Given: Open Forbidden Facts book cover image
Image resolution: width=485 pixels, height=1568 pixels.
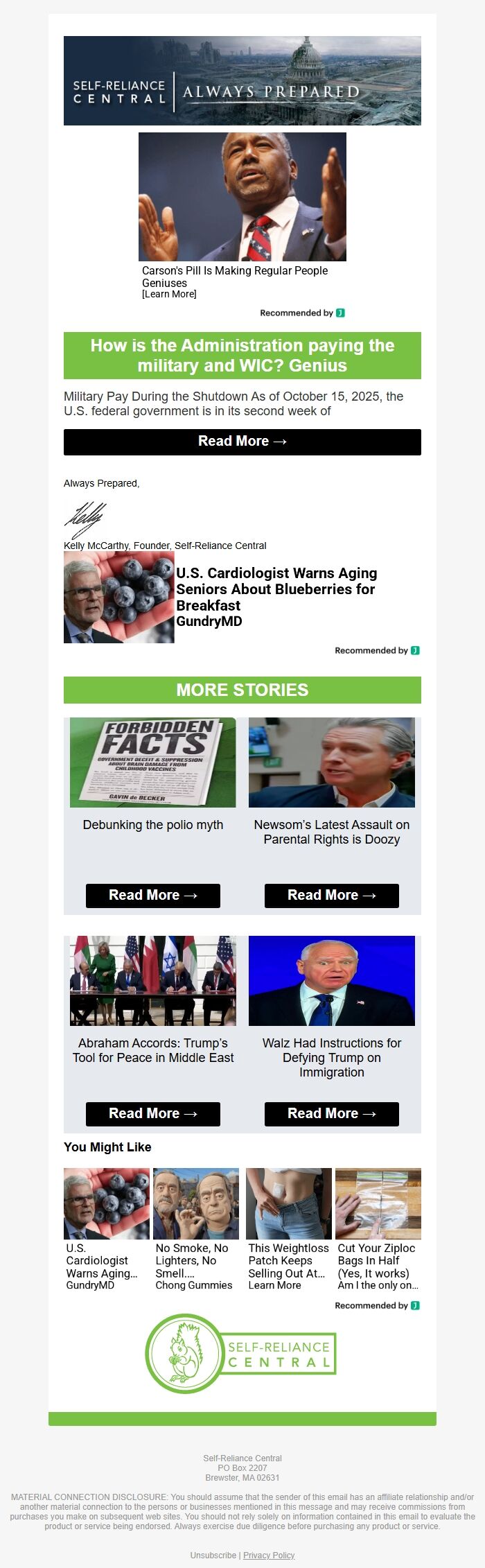Looking at the screenshot, I should click(152, 762).
